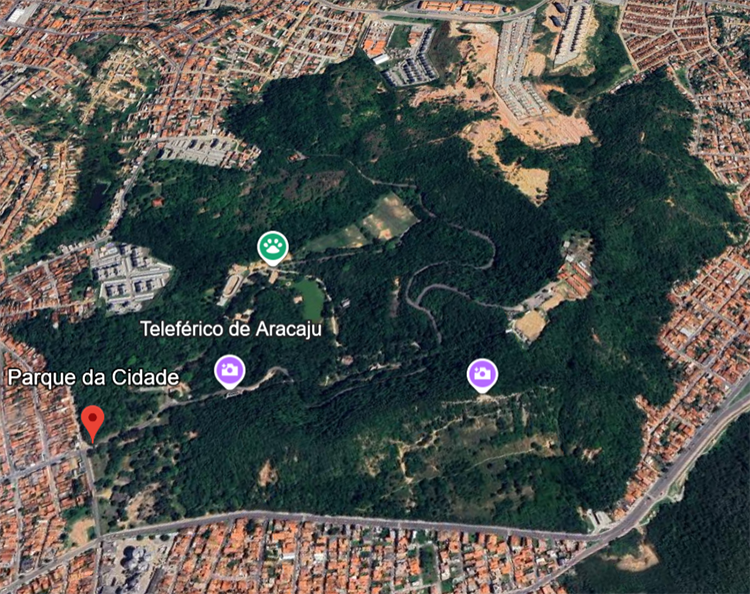Open the Teleférico de Aracaju camera marker

click(230, 371)
